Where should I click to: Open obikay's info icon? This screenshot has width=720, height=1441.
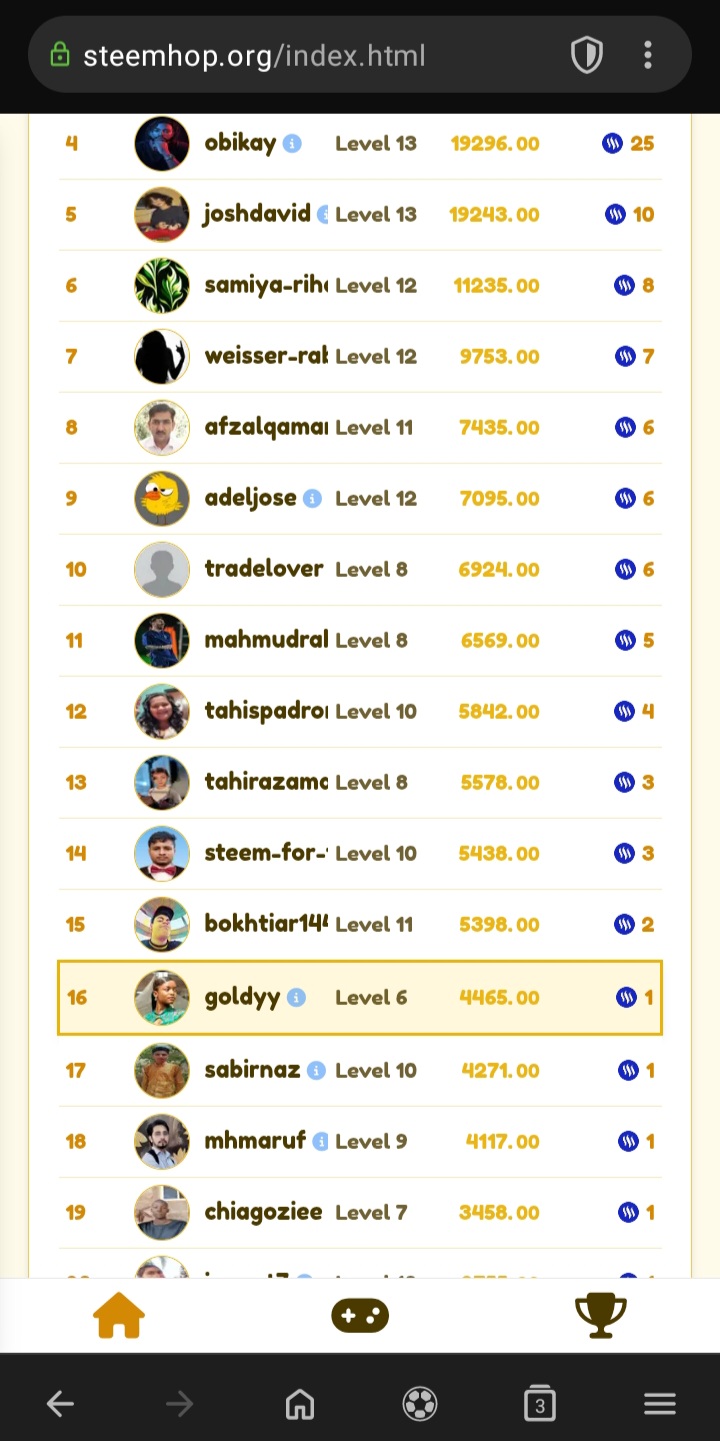[x=292, y=143]
